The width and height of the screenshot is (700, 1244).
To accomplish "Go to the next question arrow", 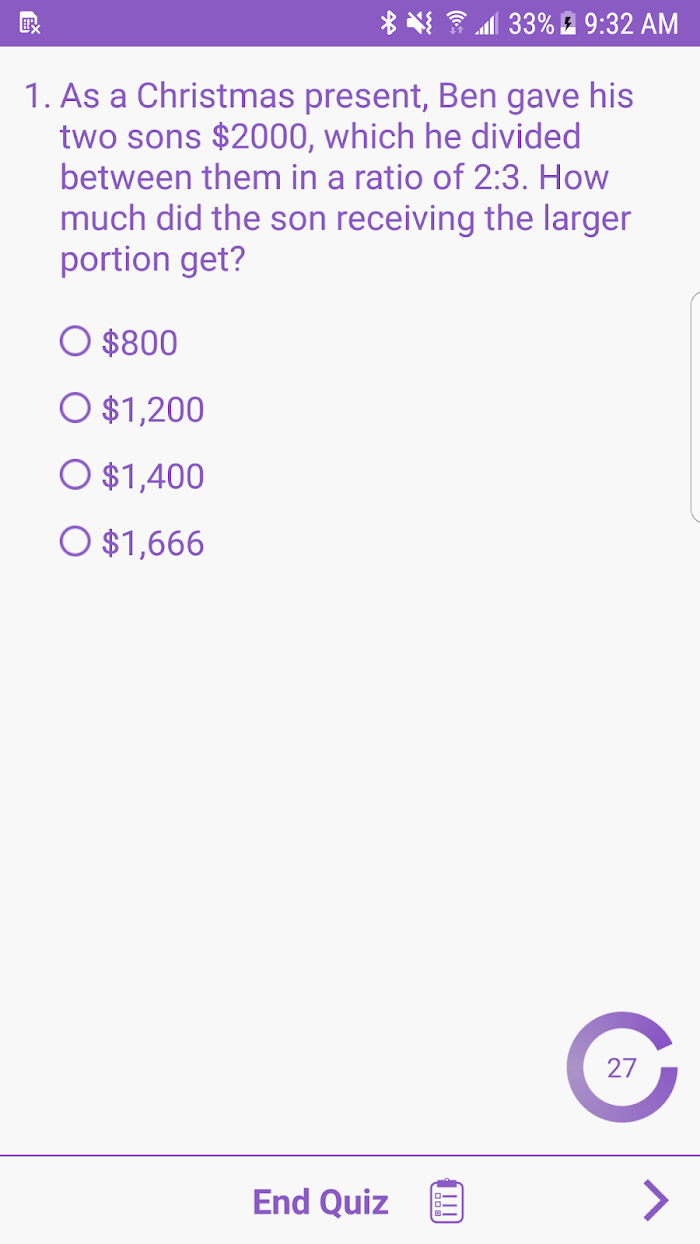I will (x=655, y=1200).
